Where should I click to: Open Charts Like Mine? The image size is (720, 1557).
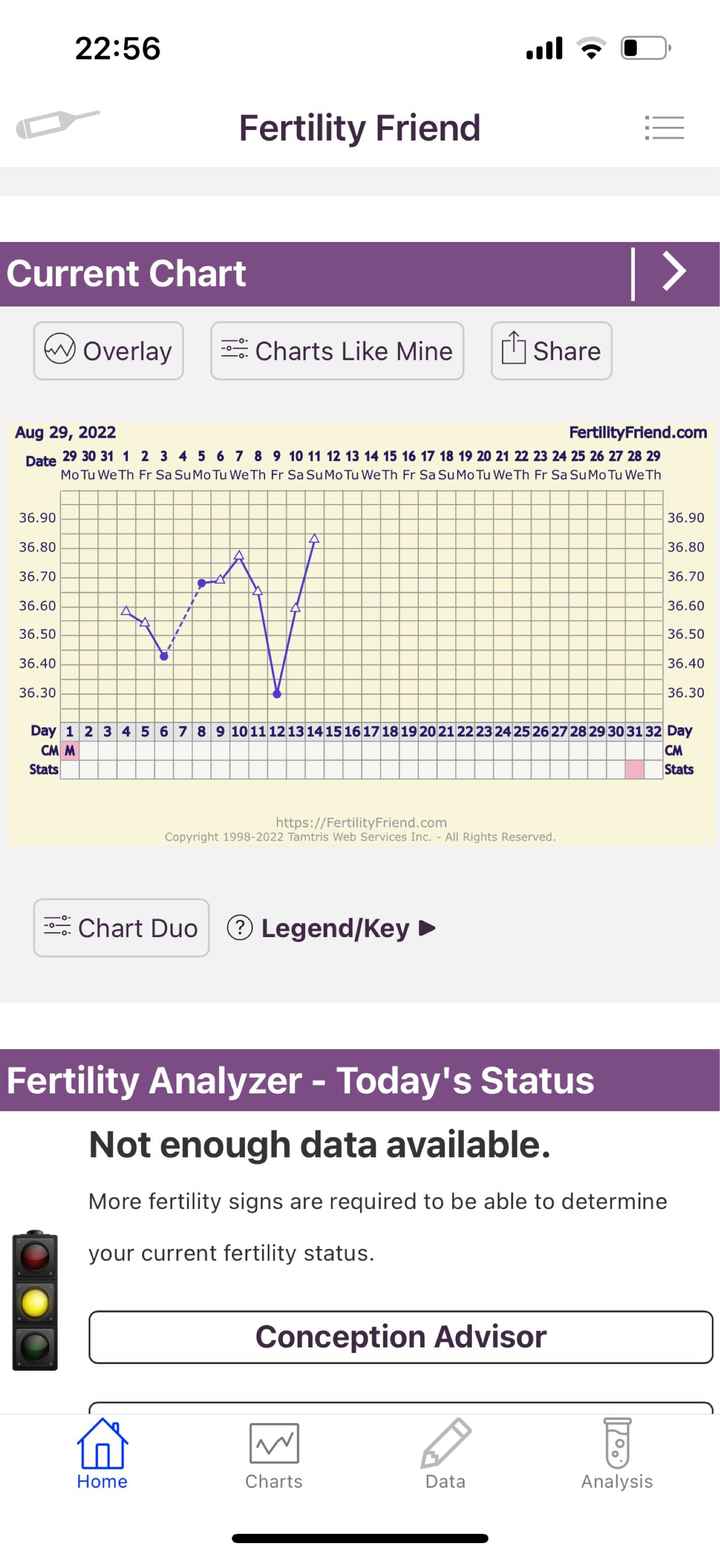[x=337, y=351]
